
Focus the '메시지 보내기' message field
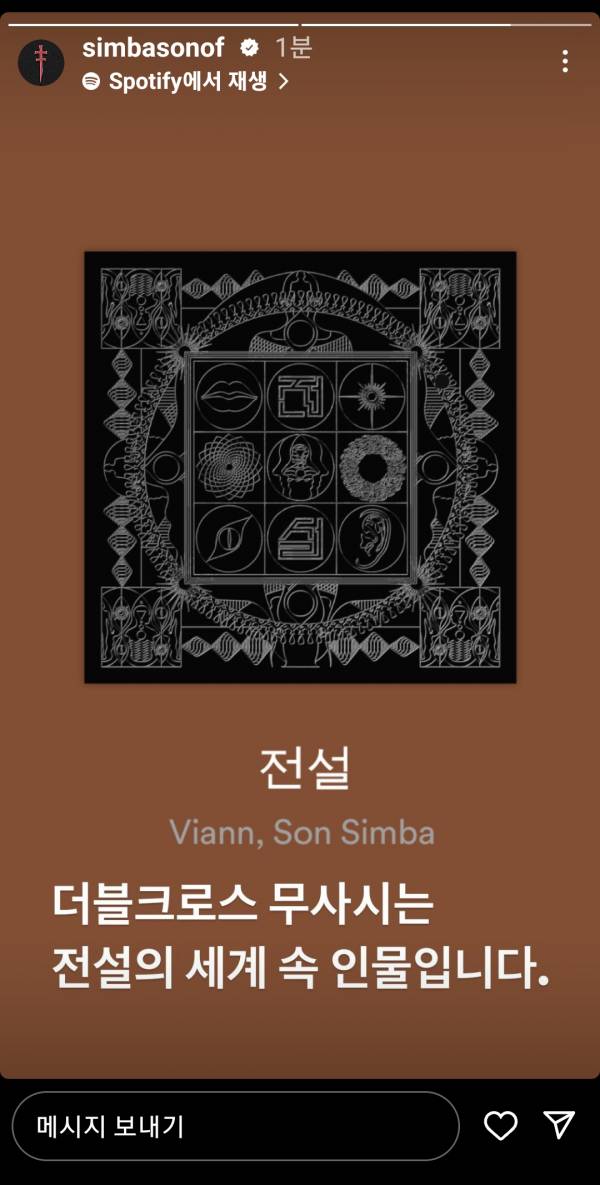click(236, 1126)
